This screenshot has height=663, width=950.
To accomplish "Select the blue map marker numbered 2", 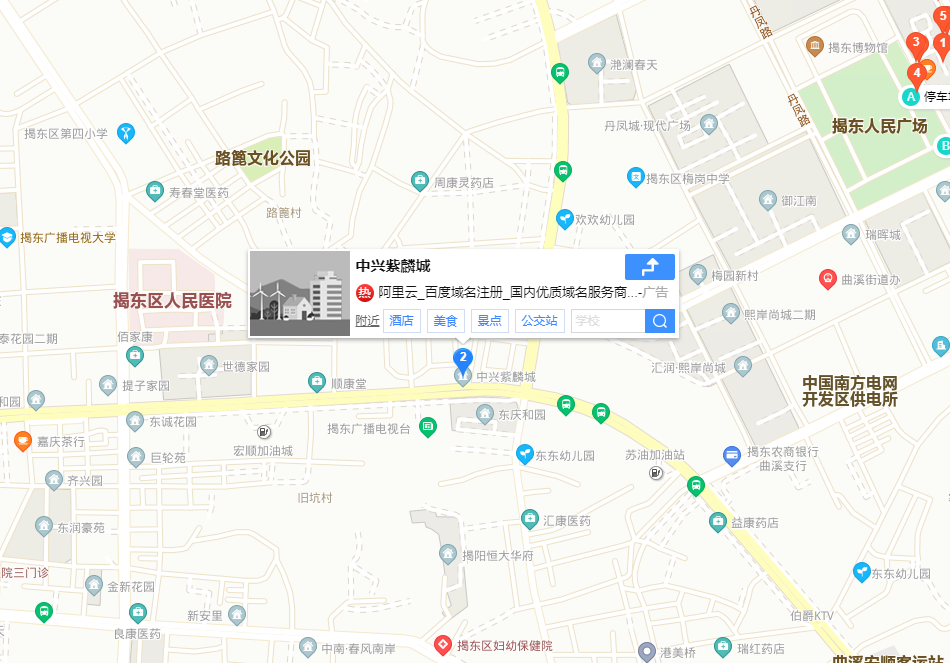I will point(462,357).
